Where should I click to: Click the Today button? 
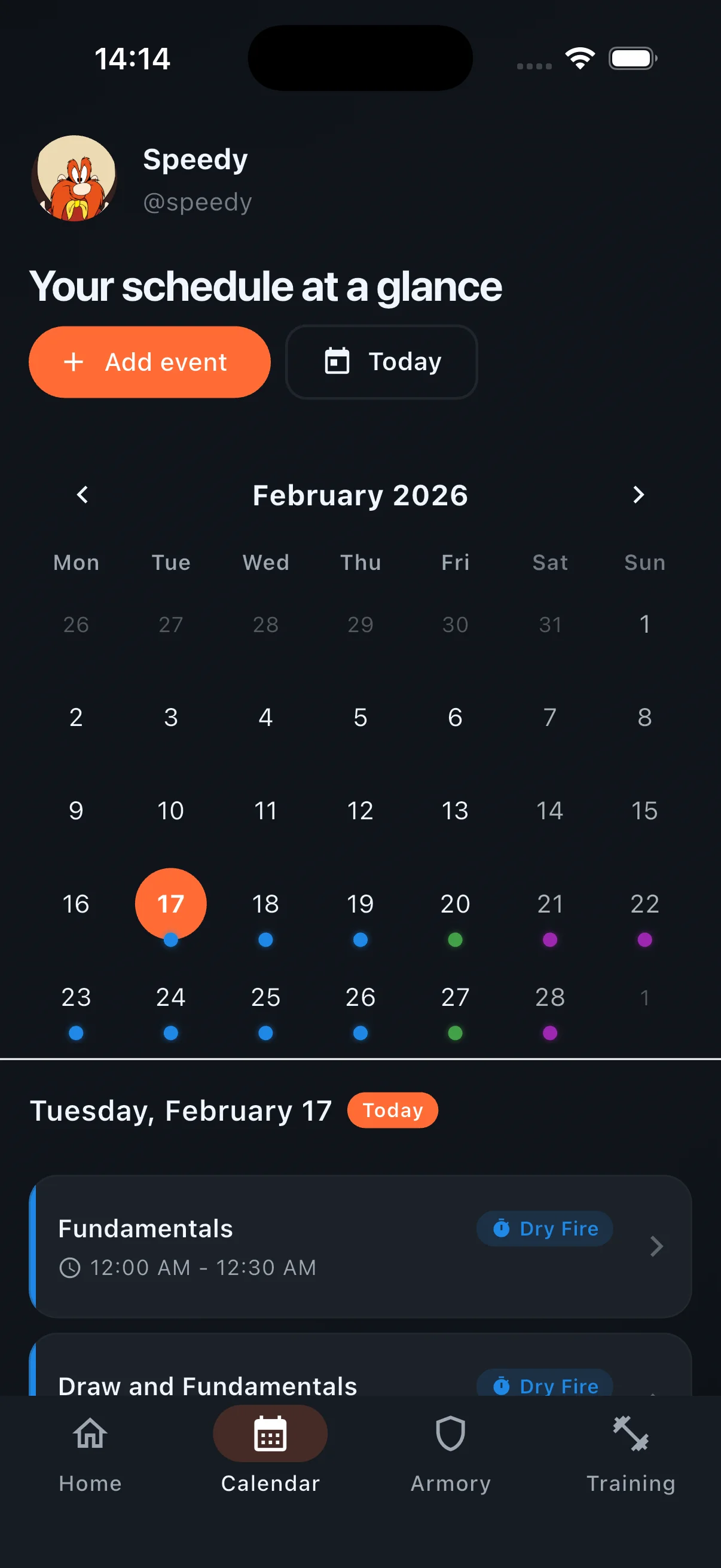[x=381, y=361]
